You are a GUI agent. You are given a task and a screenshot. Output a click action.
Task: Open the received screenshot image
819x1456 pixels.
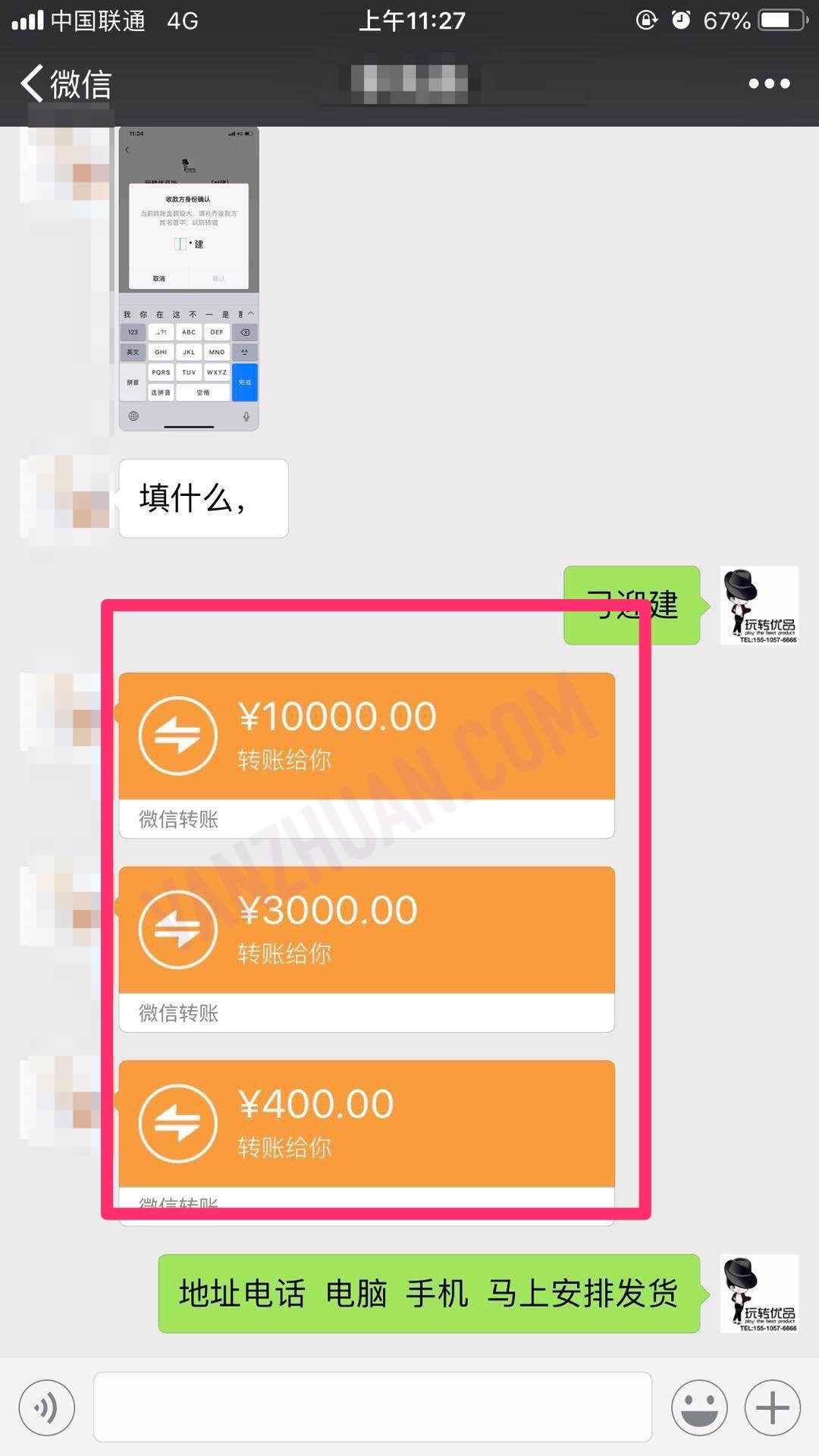[x=189, y=279]
